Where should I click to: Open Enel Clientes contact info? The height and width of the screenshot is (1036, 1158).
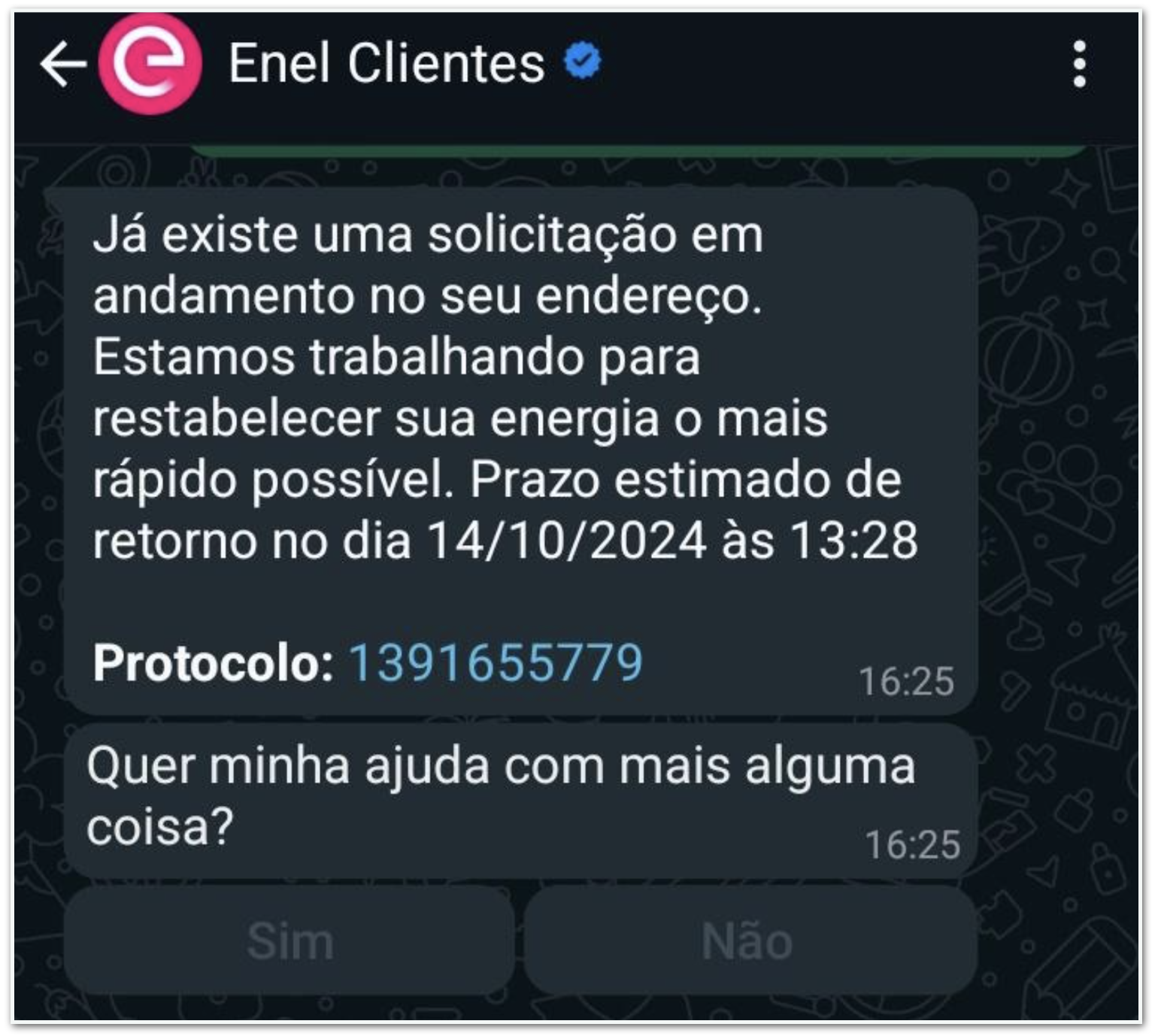386,63
